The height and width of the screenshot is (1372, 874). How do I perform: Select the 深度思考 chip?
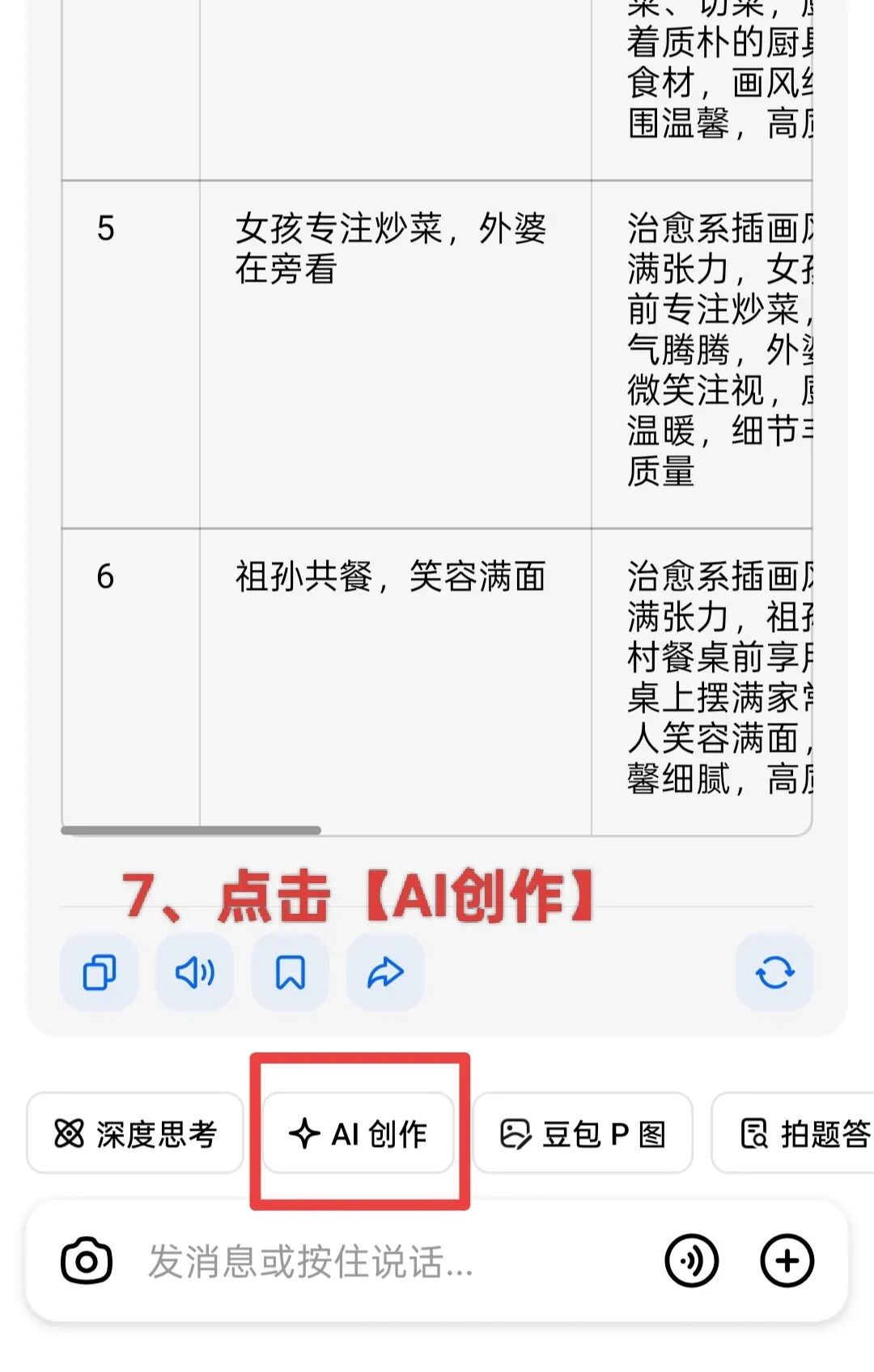tap(135, 1133)
